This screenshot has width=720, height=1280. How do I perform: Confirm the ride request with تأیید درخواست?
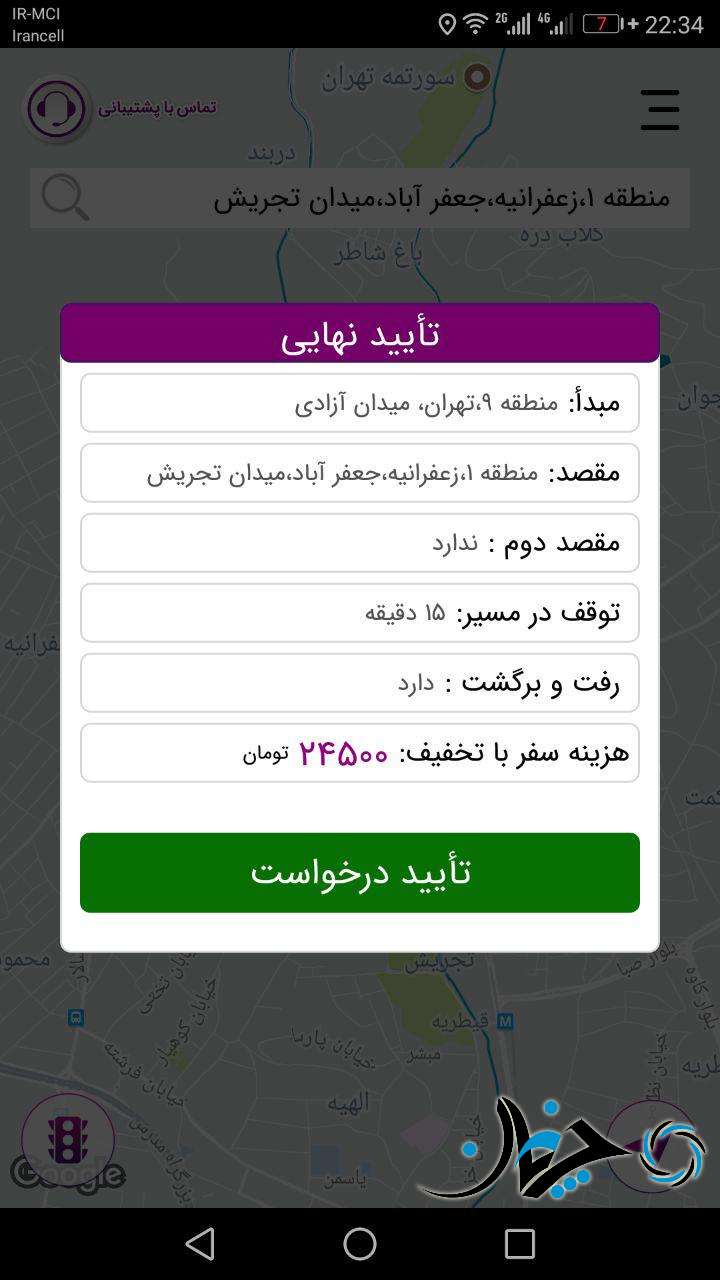click(x=360, y=872)
